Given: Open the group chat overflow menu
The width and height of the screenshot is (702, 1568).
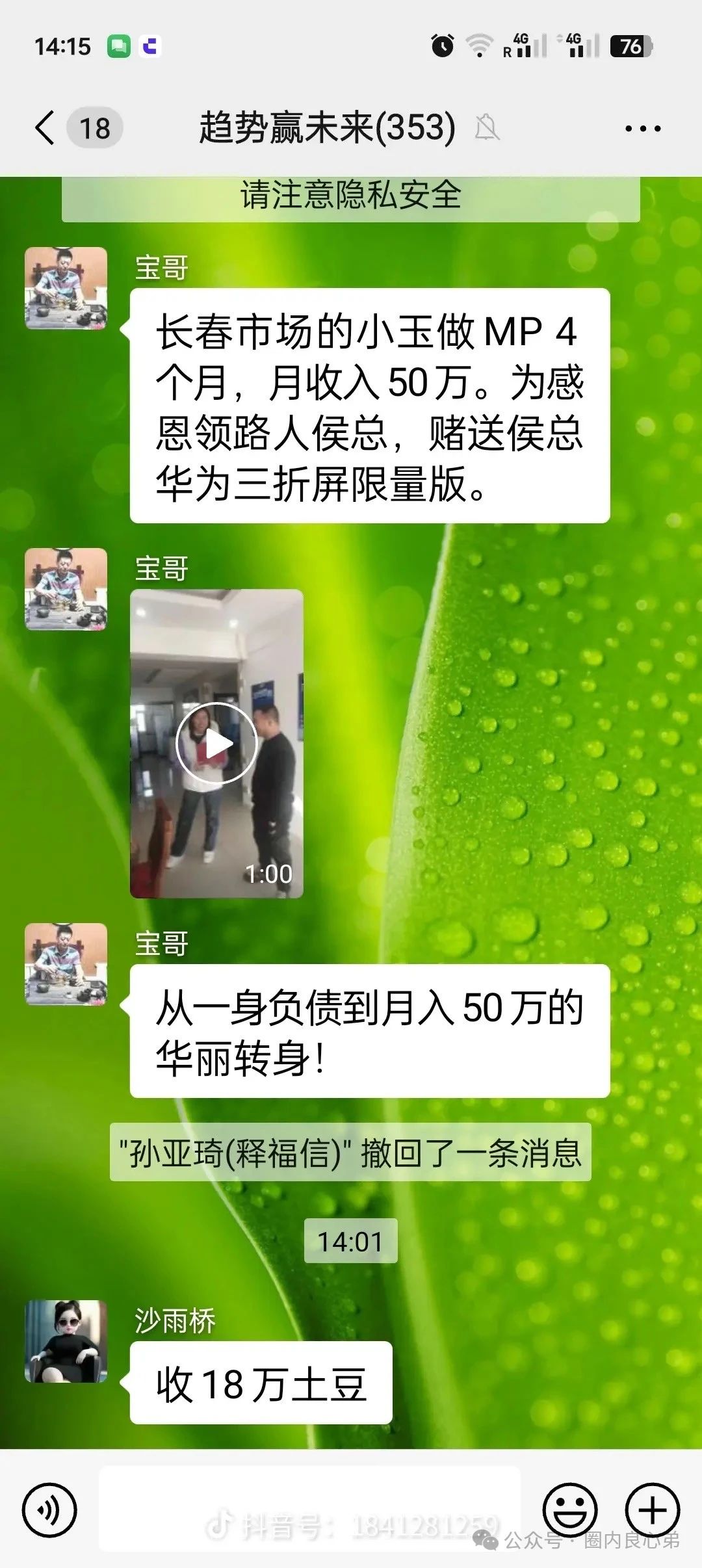Looking at the screenshot, I should 642,128.
